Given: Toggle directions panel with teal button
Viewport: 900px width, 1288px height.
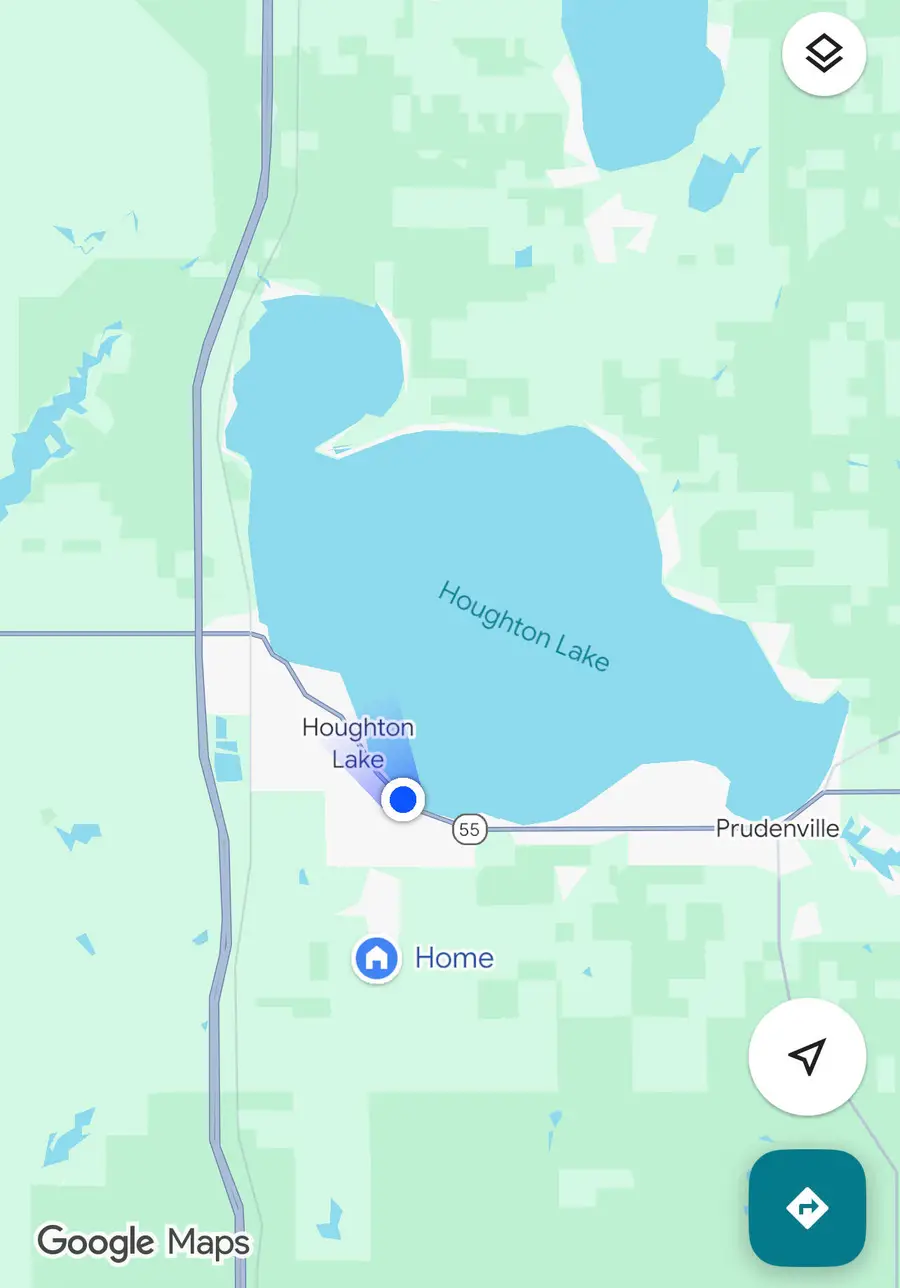Looking at the screenshot, I should 806,1207.
